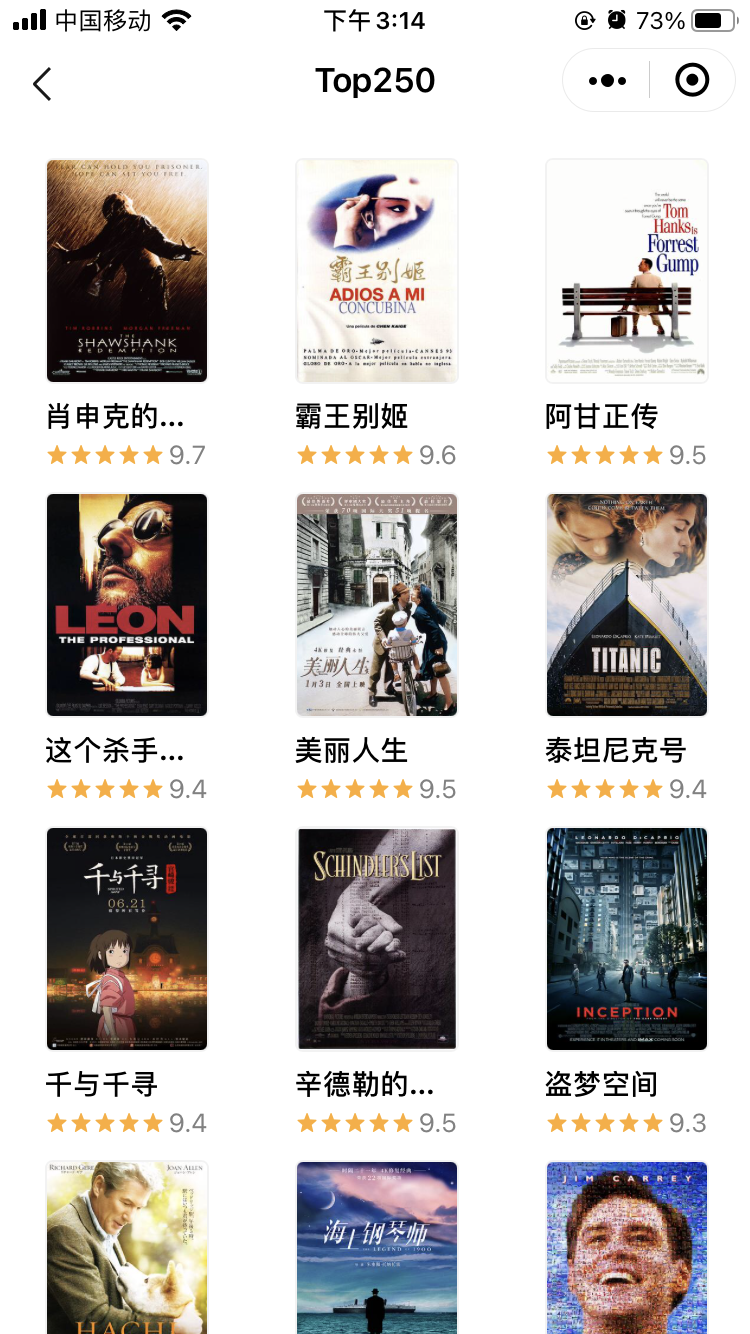Open the 这个杀手… Leon poster
Screen dimensions: 750x1334
click(127, 605)
